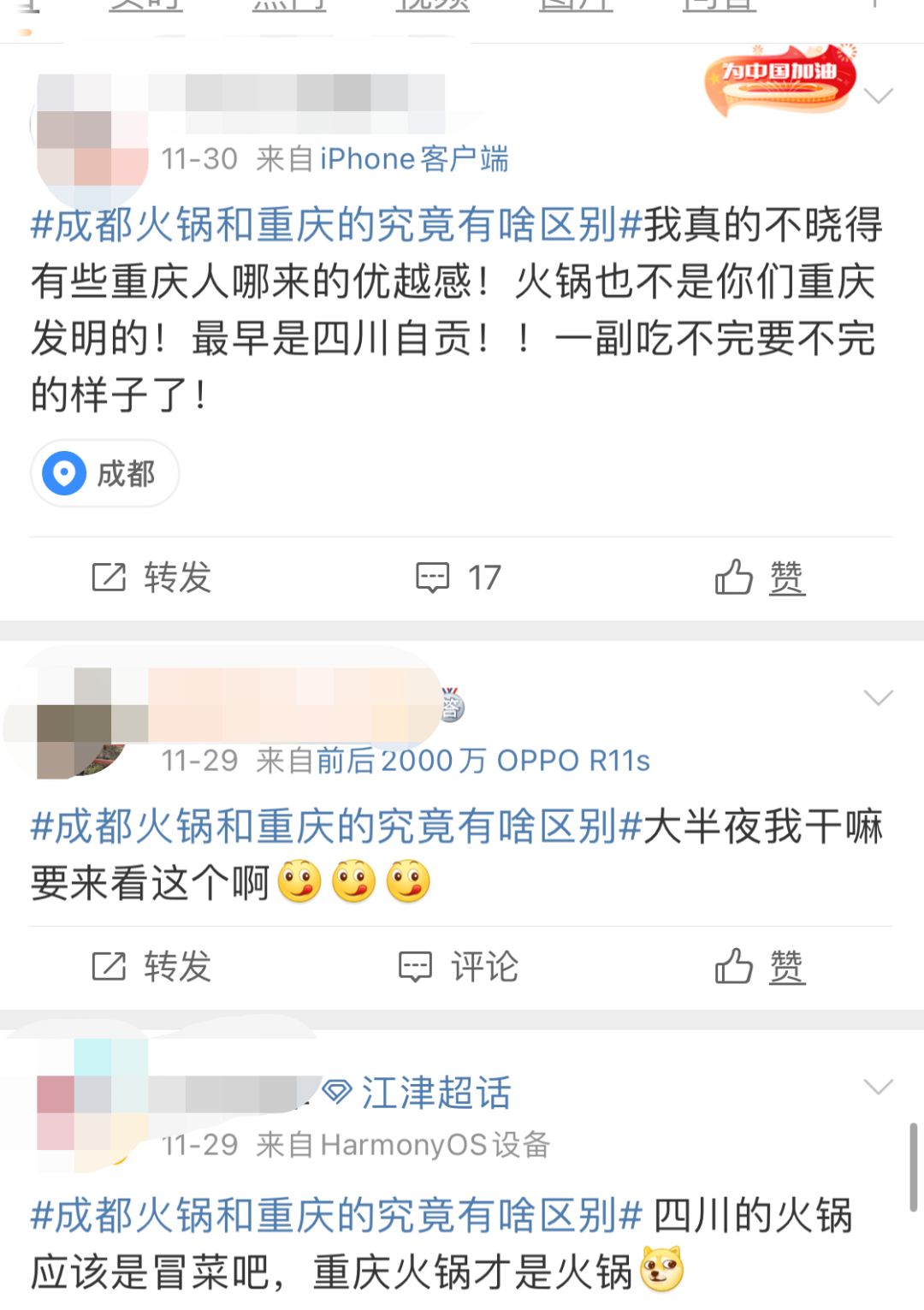The height and width of the screenshot is (1310, 924).
Task: Open the hashtag in the 大半夜 post
Action: 335,827
